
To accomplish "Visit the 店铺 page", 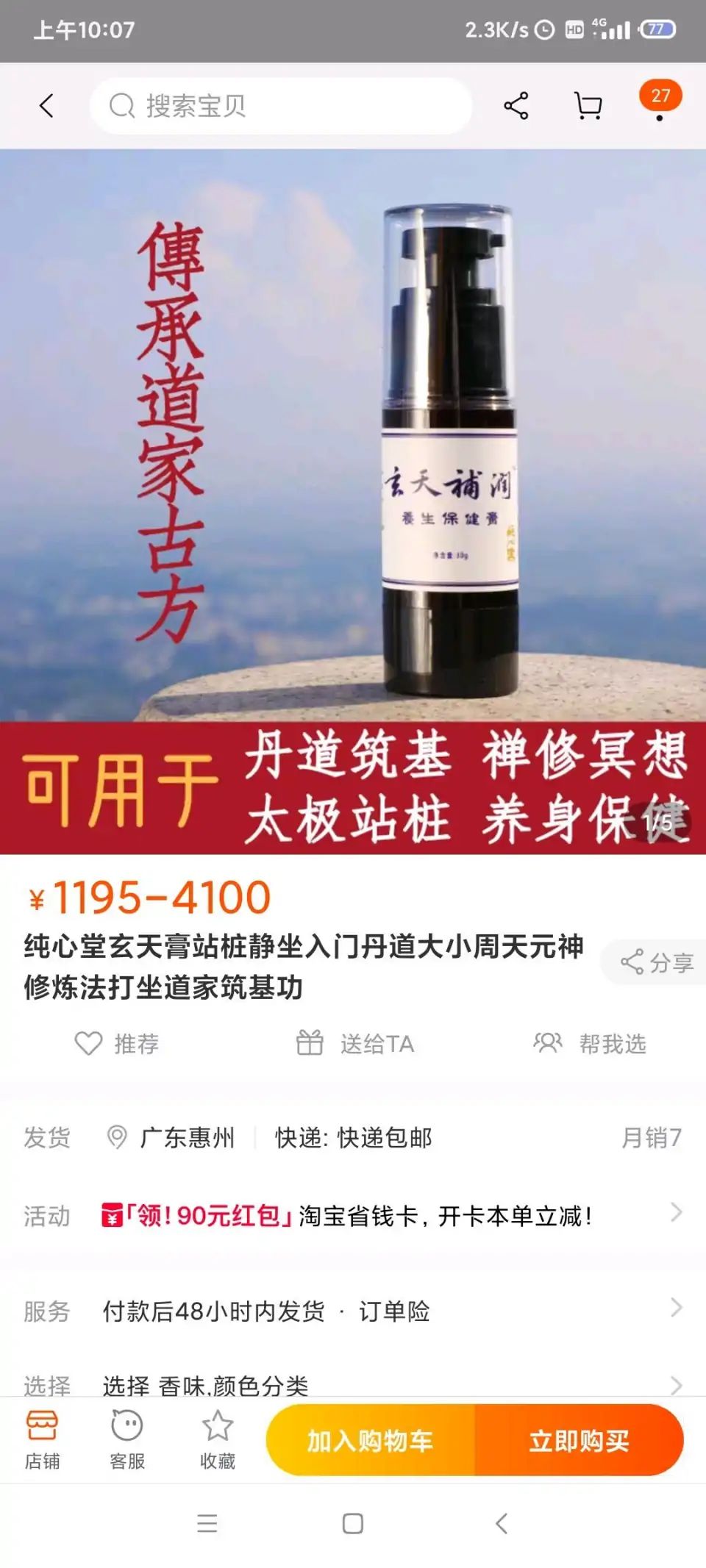I will (x=42, y=1439).
